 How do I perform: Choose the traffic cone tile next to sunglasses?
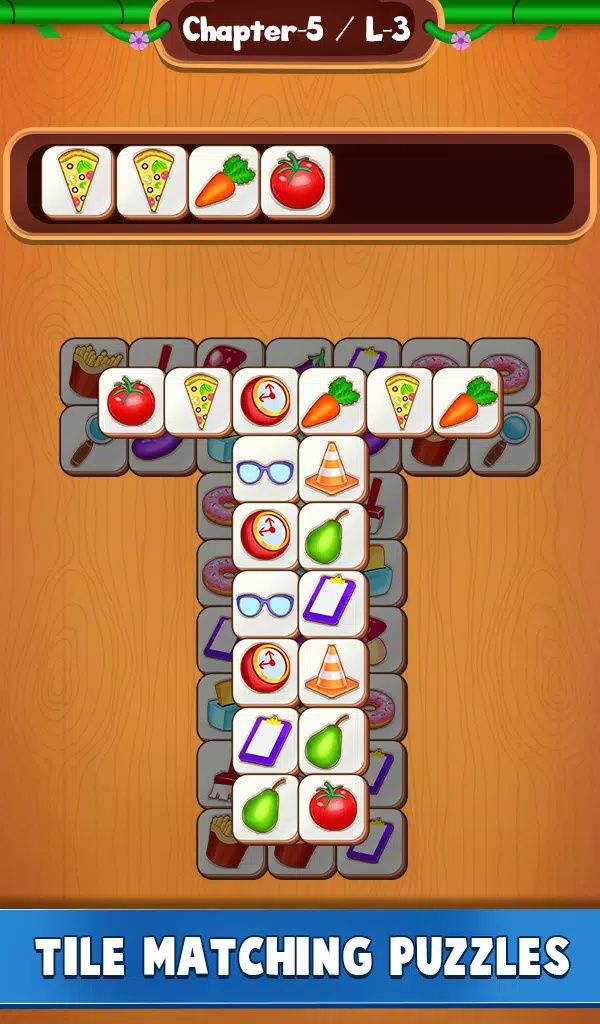[333, 469]
